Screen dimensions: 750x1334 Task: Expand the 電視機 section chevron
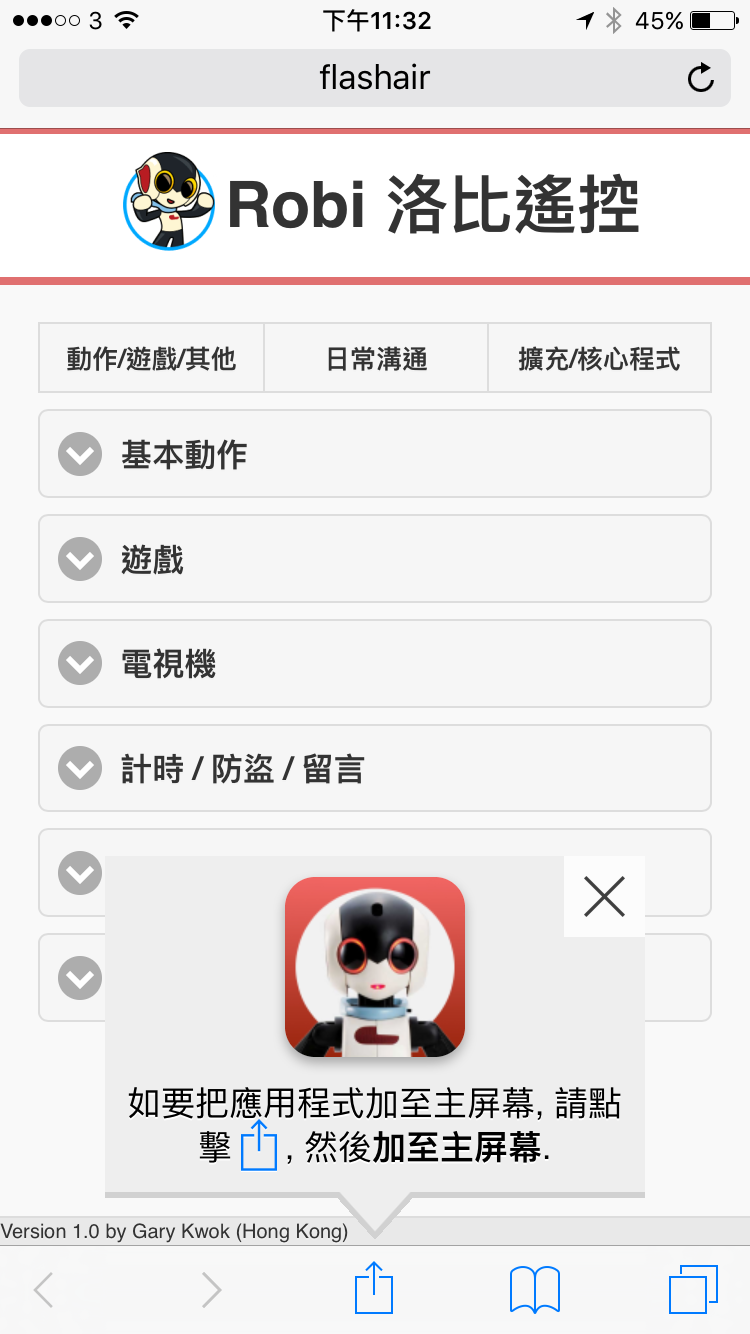(79, 663)
